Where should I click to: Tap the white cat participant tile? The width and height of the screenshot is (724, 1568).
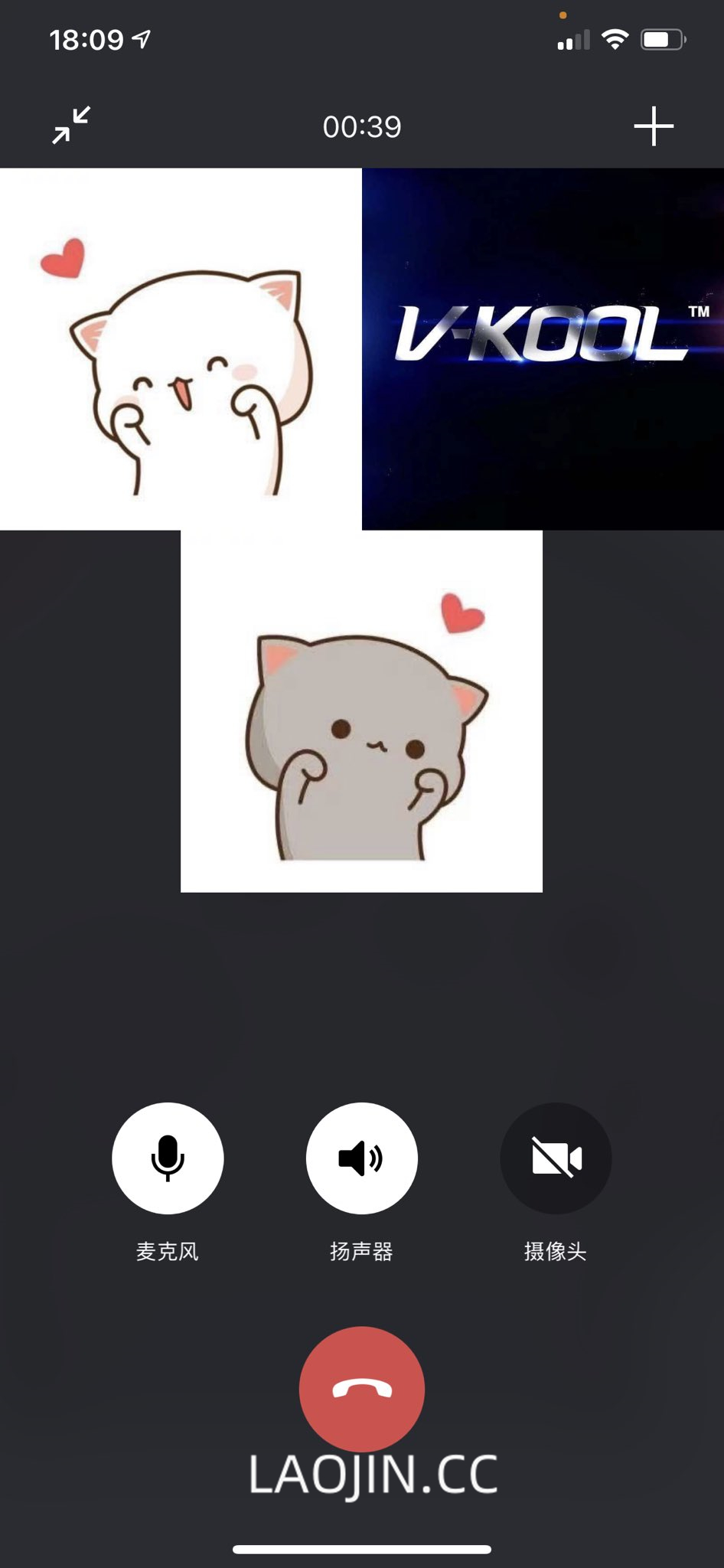click(x=181, y=349)
